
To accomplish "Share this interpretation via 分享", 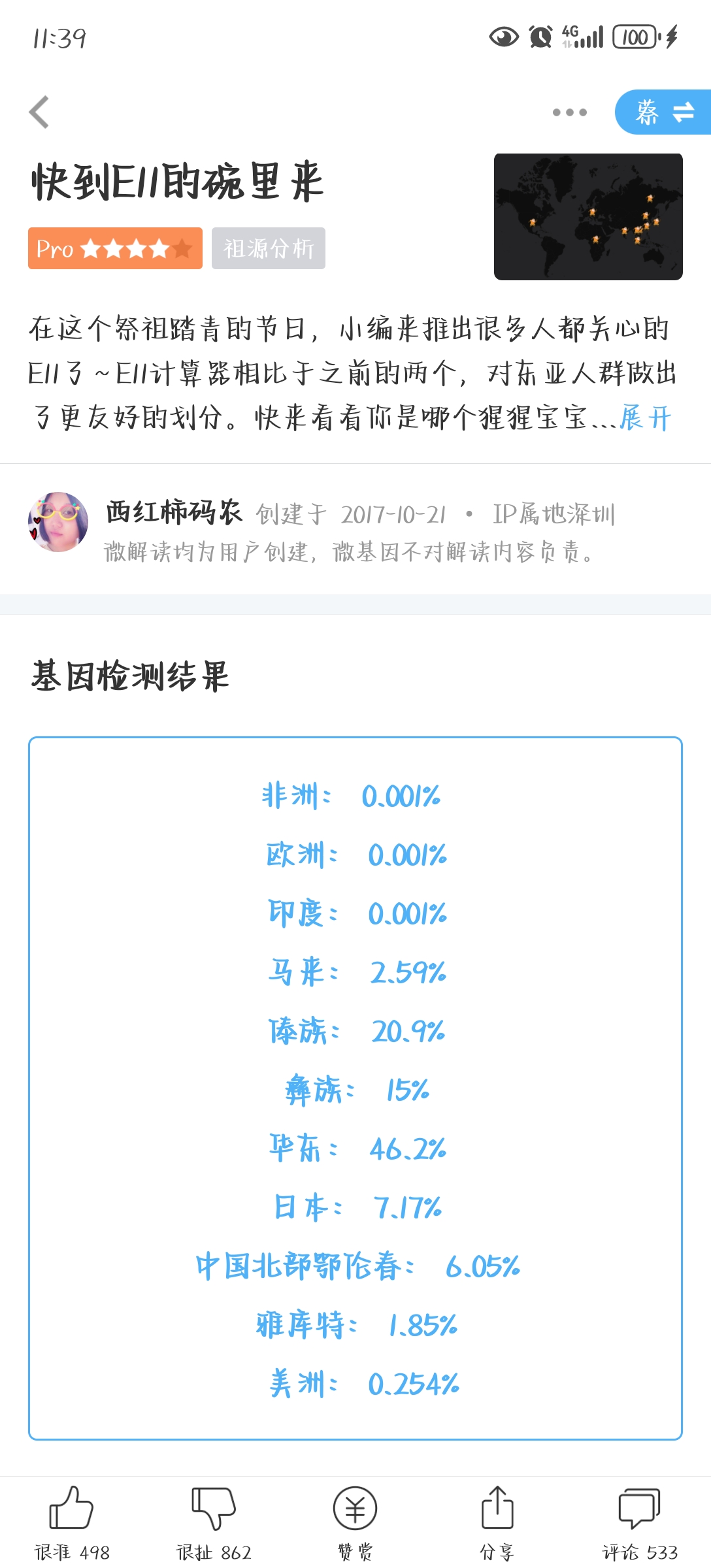I will 497,1522.
